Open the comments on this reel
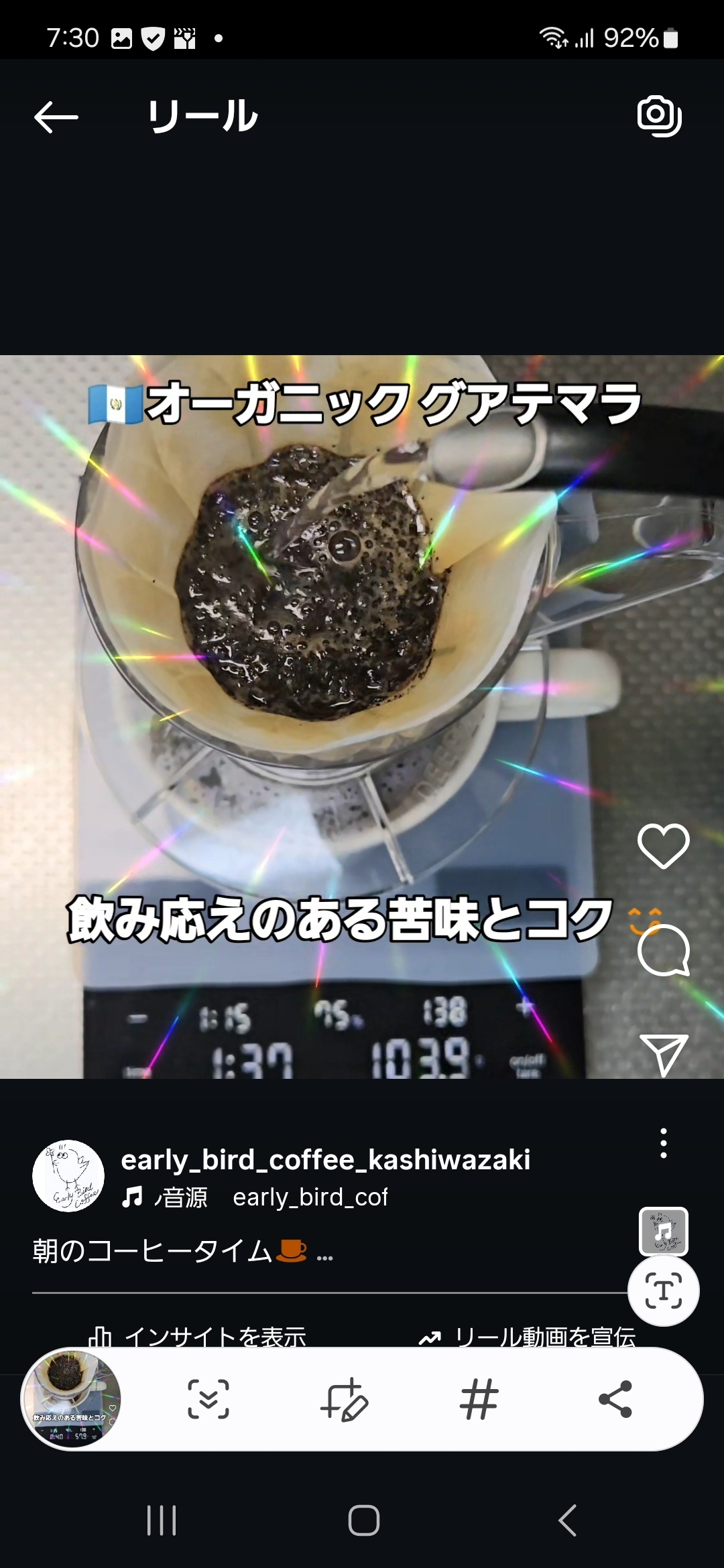Screen dimensions: 724x1568 click(663, 950)
